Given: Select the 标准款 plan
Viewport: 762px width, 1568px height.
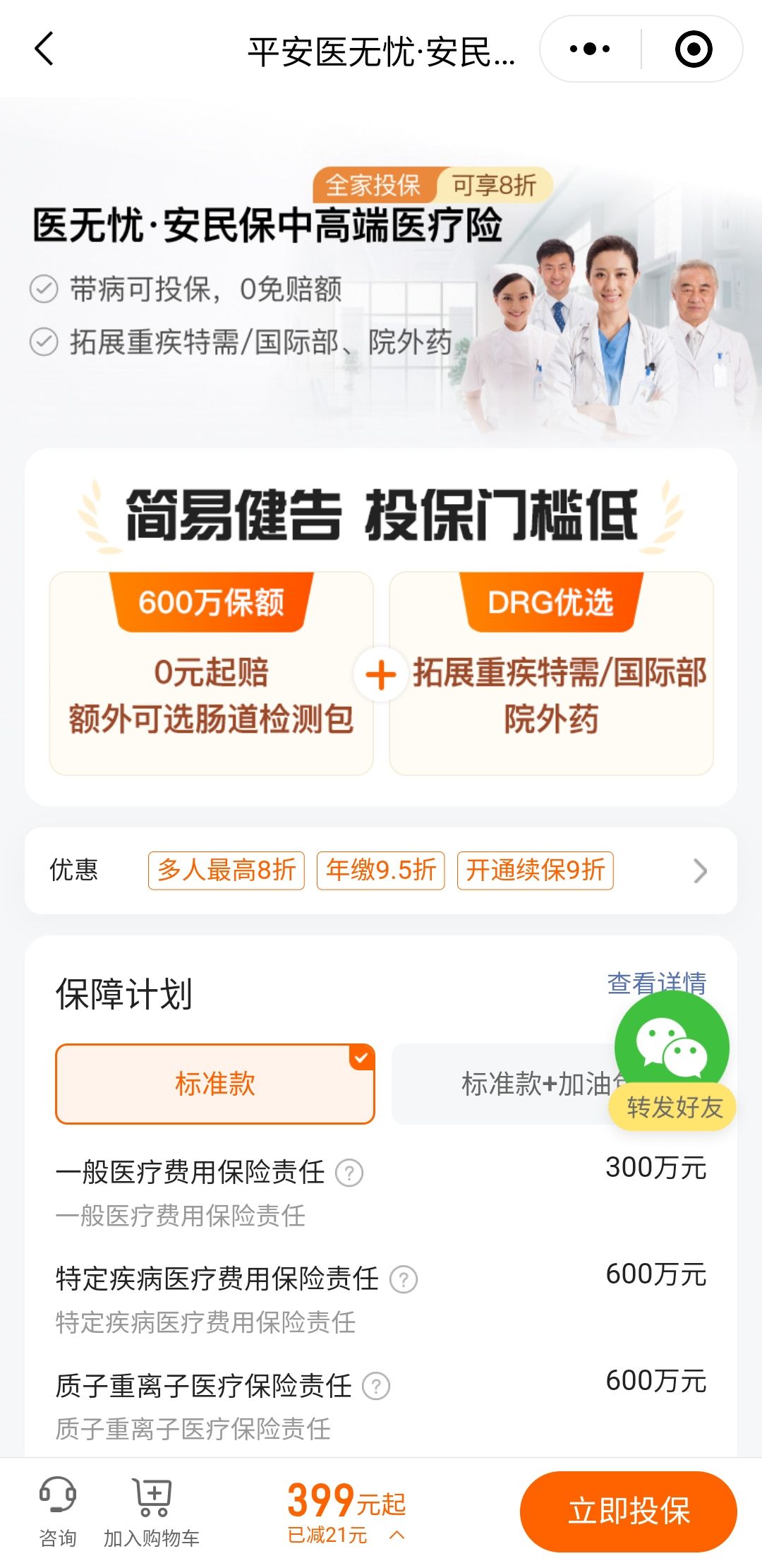Looking at the screenshot, I should click(215, 1084).
